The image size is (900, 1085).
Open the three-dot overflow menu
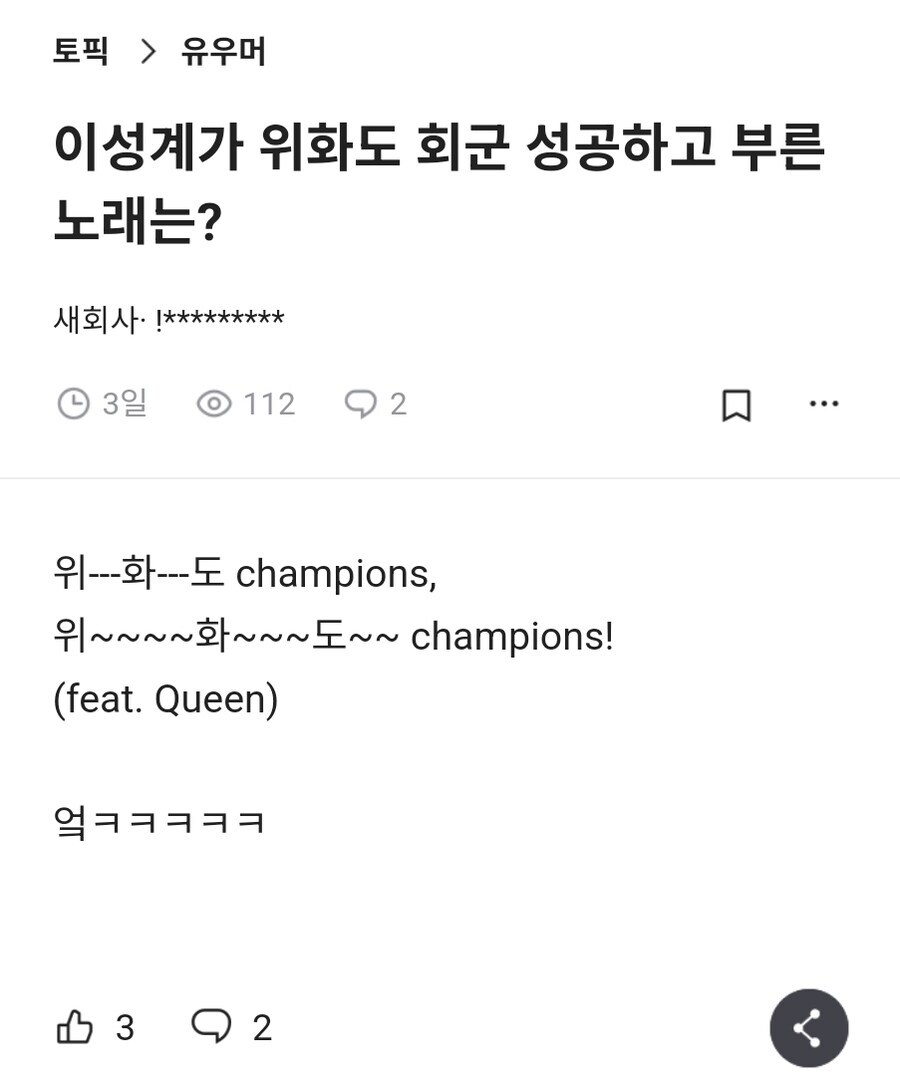tap(823, 404)
